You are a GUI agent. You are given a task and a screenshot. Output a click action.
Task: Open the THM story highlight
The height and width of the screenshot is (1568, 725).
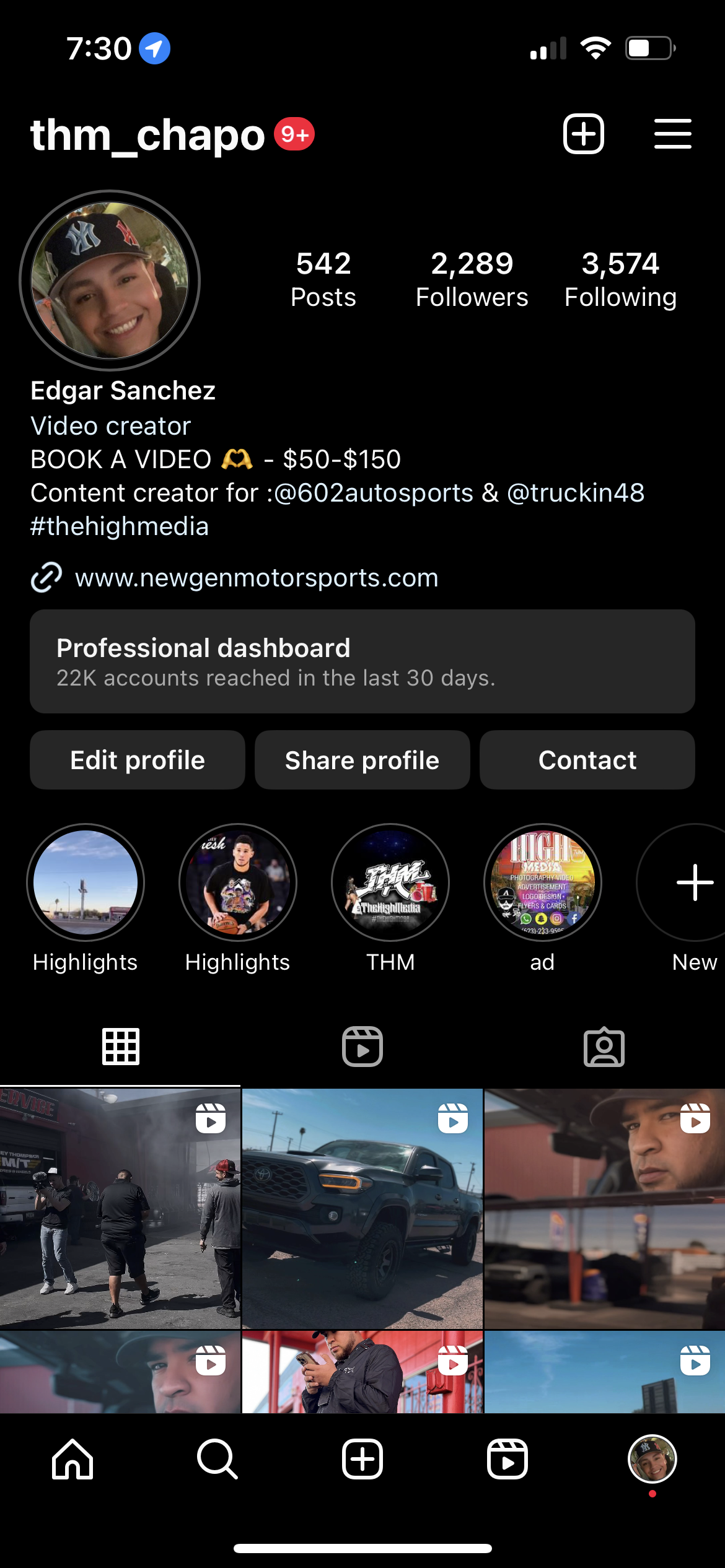[x=390, y=882]
